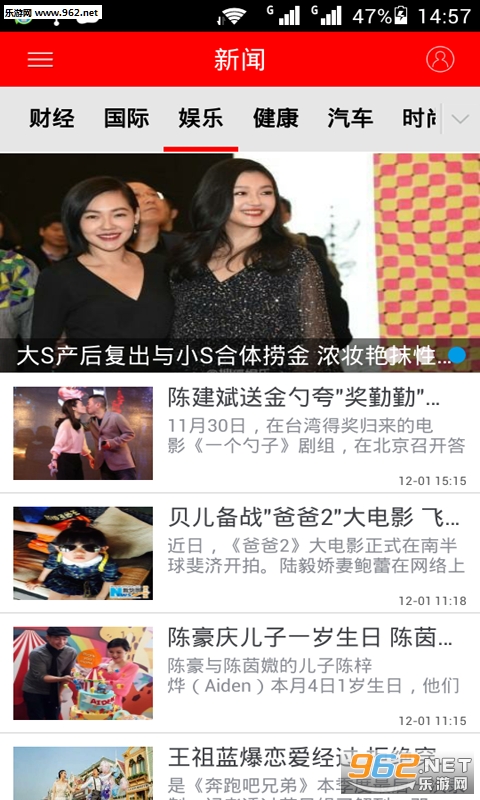Image resolution: width=480 pixels, height=800 pixels.
Task: Open the user profile icon
Action: 440,59
